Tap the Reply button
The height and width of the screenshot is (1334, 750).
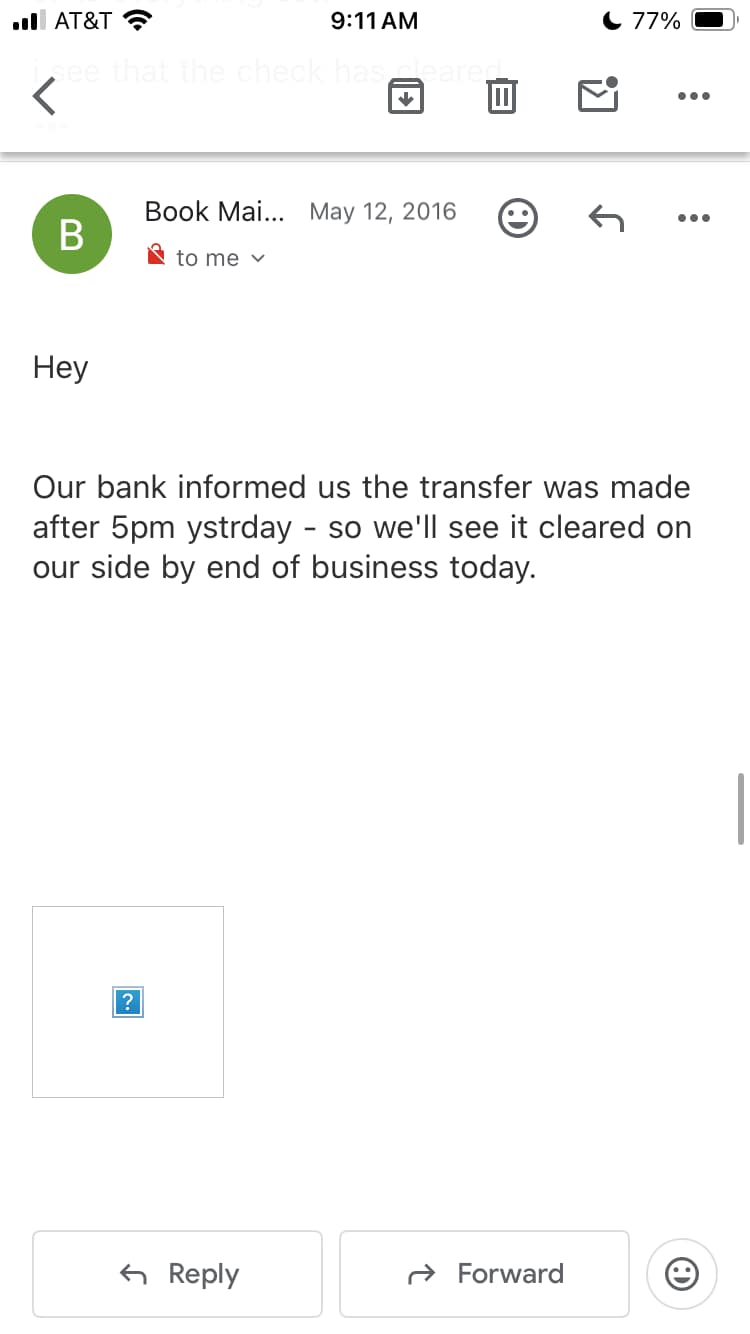(x=178, y=1273)
